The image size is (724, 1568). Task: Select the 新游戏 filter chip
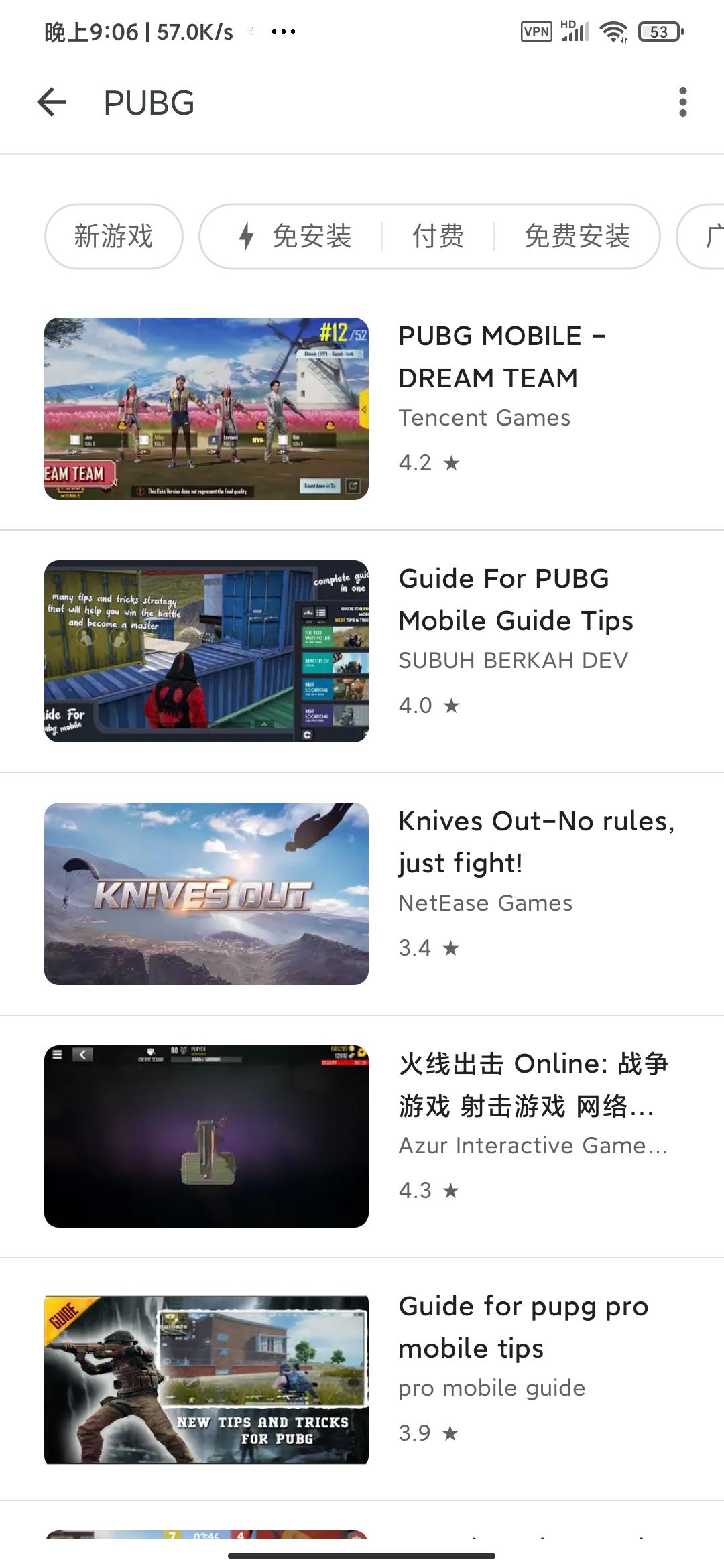click(x=114, y=237)
